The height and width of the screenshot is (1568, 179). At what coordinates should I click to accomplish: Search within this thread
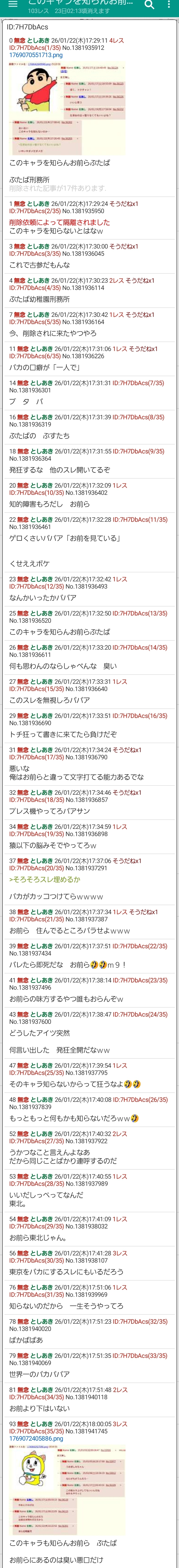[149, 5]
